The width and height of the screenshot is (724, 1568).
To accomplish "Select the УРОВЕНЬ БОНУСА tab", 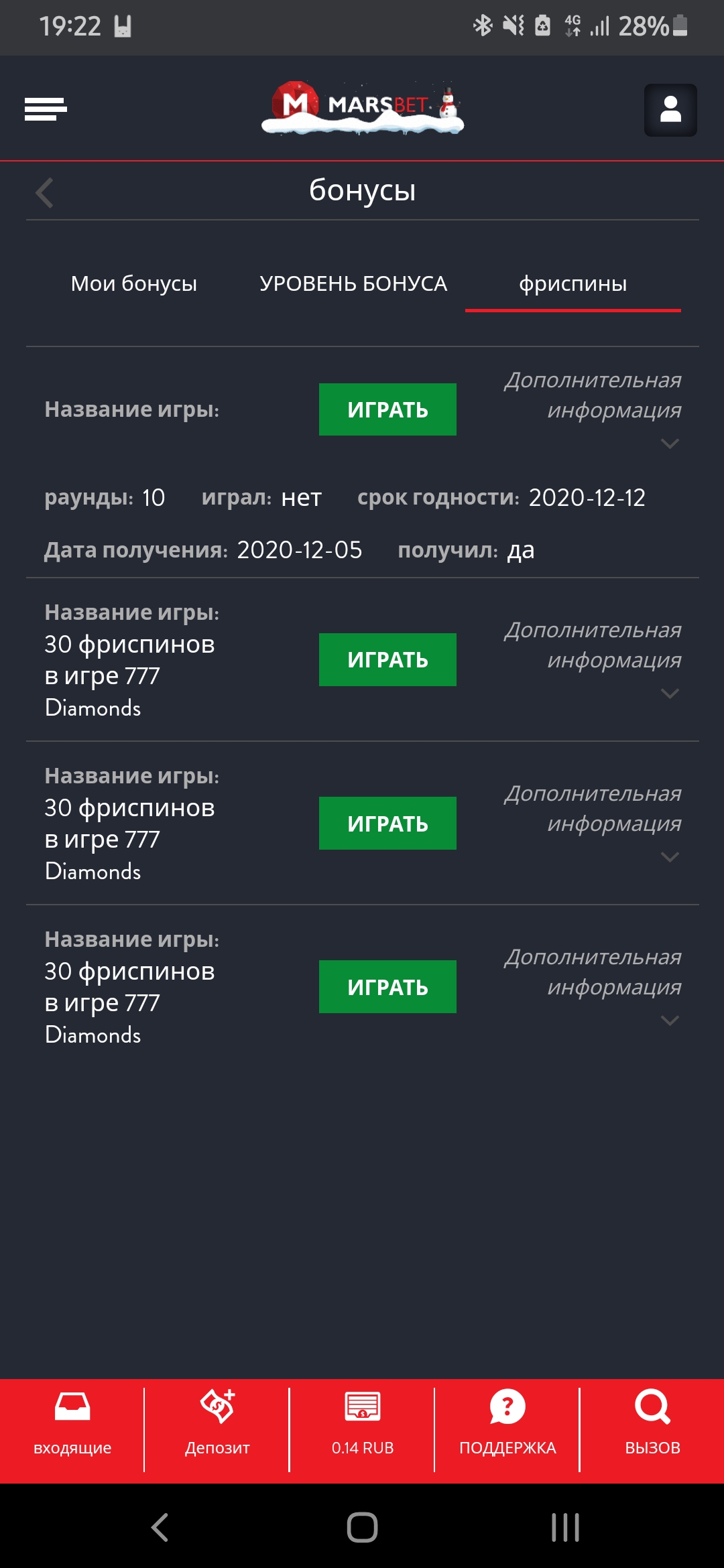I will pyautogui.click(x=353, y=283).
